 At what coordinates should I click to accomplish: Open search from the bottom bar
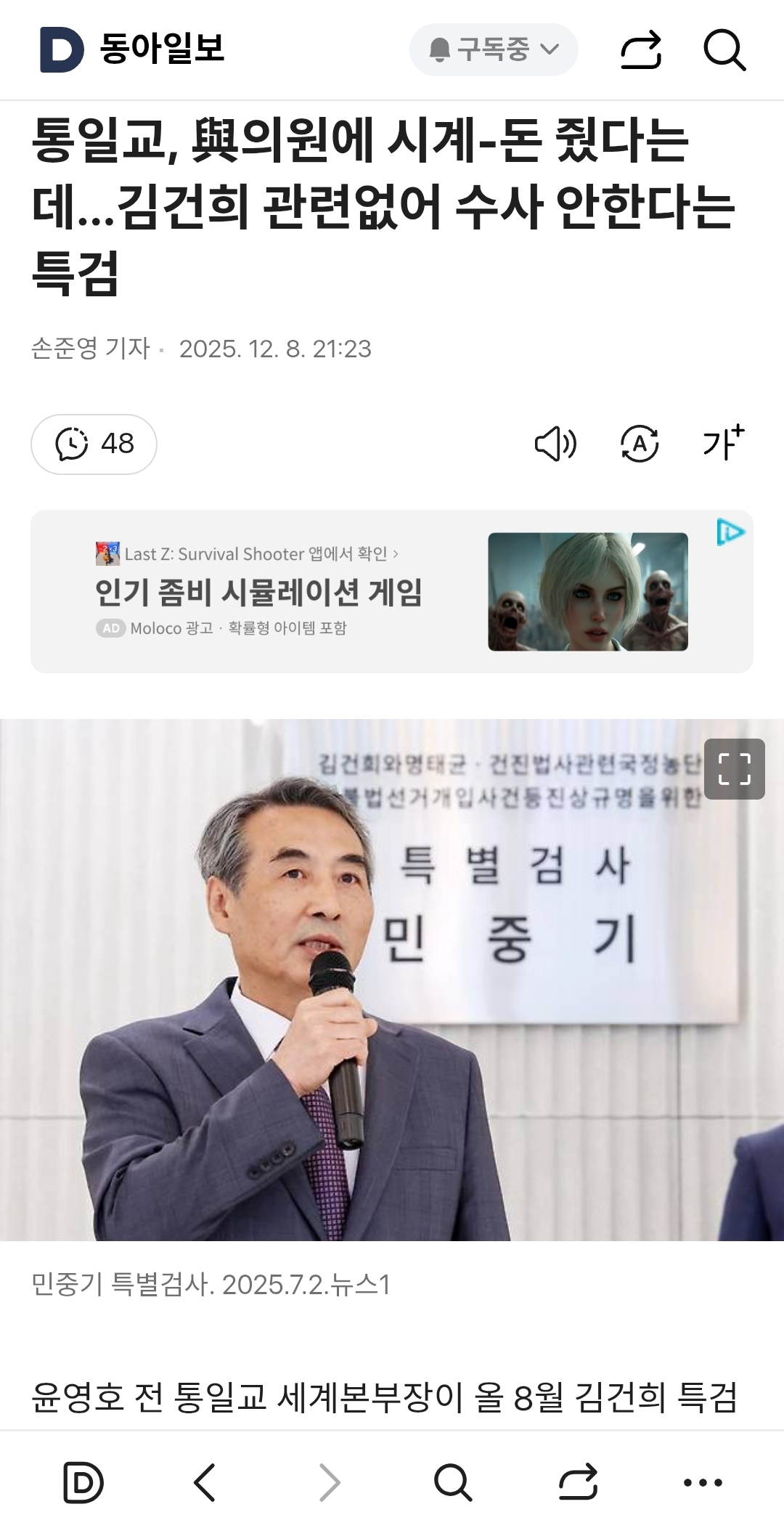pyautogui.click(x=453, y=1482)
